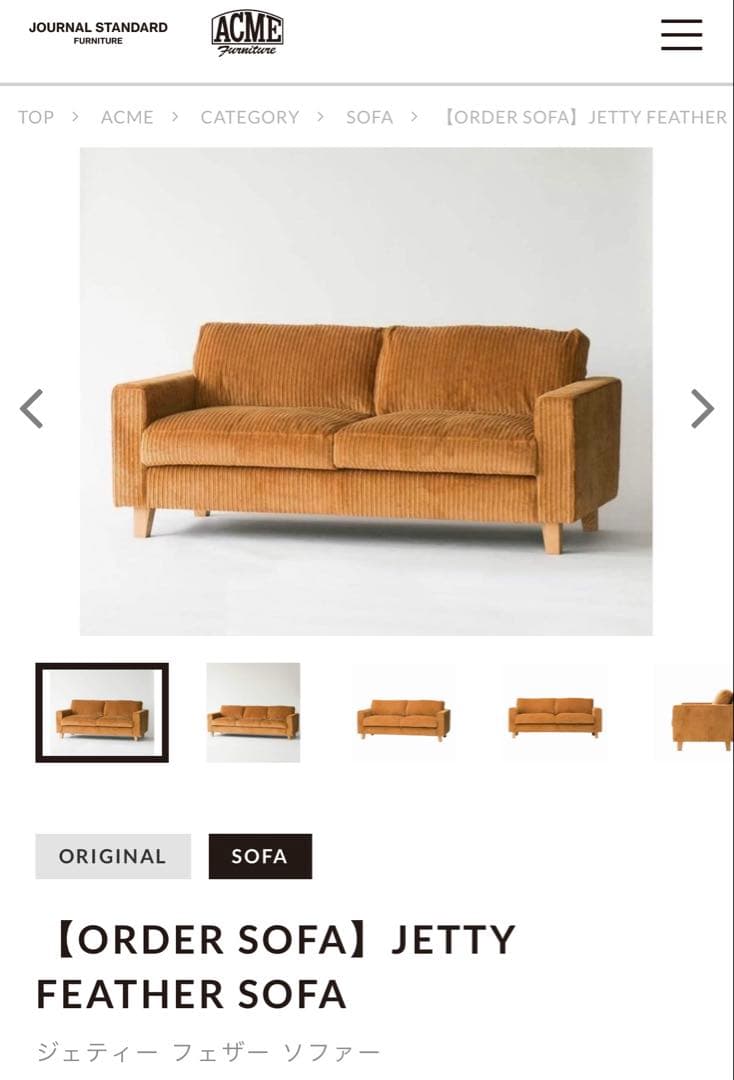Select the second sofa thumbnail
Viewport: 734px width, 1080px height.
(x=250, y=711)
